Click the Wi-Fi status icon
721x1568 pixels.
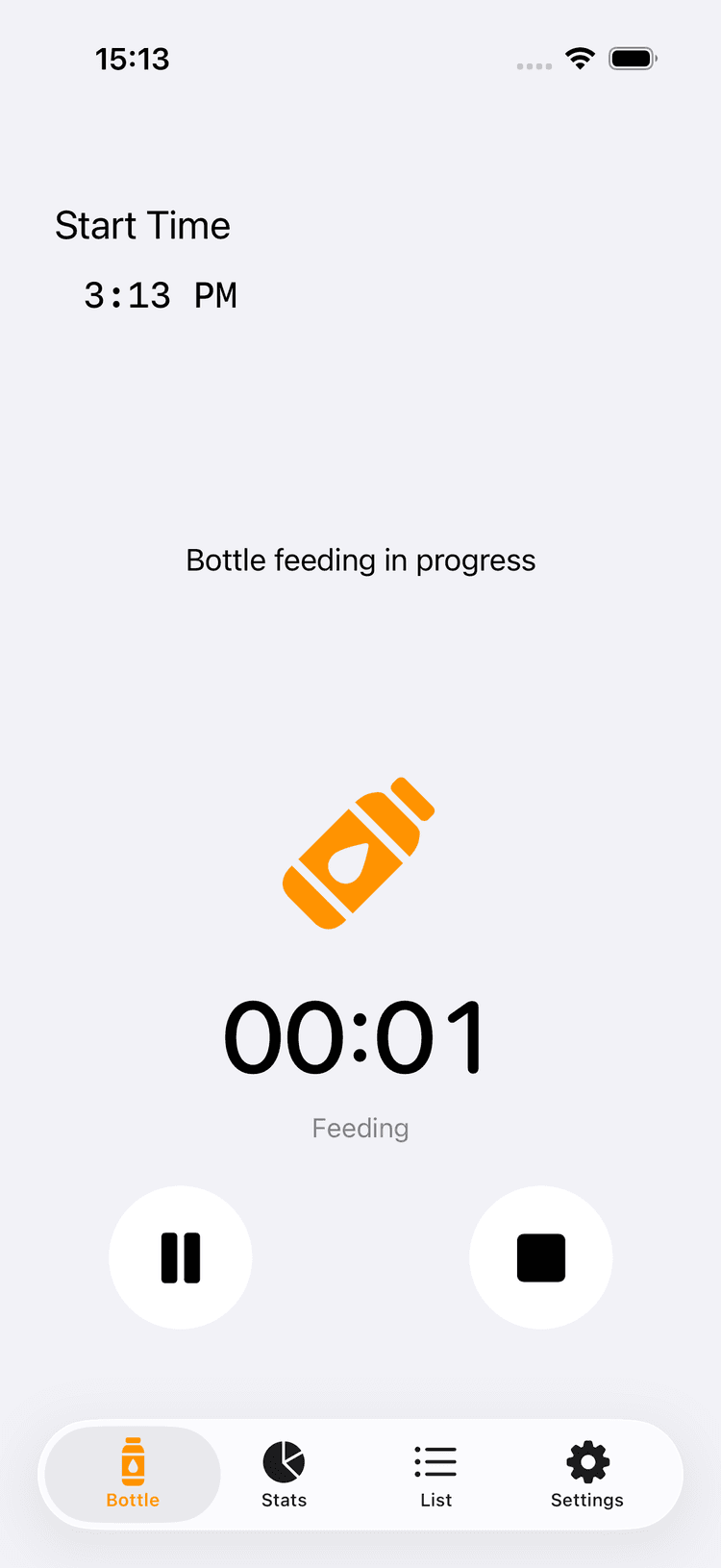578,58
